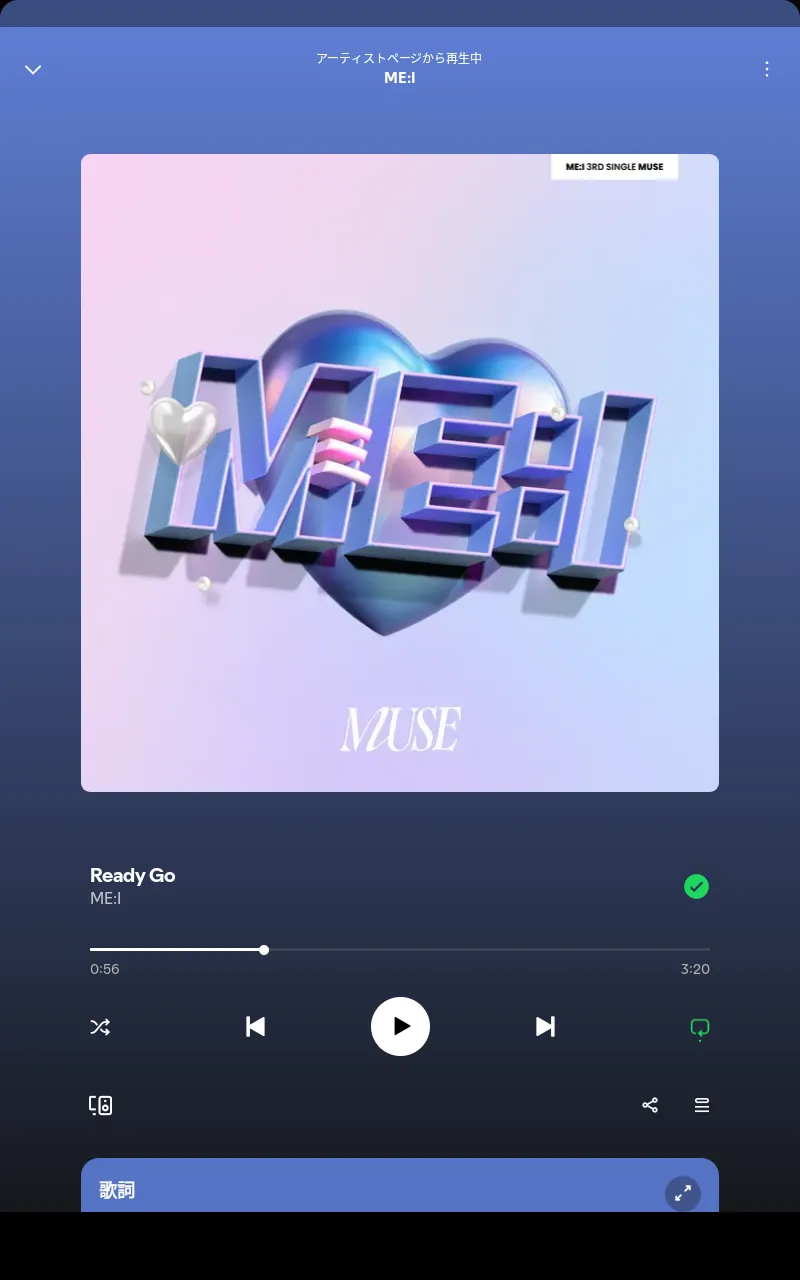Open the ME:I artist link under the song title
The height and width of the screenshot is (1280, 800).
(x=105, y=898)
